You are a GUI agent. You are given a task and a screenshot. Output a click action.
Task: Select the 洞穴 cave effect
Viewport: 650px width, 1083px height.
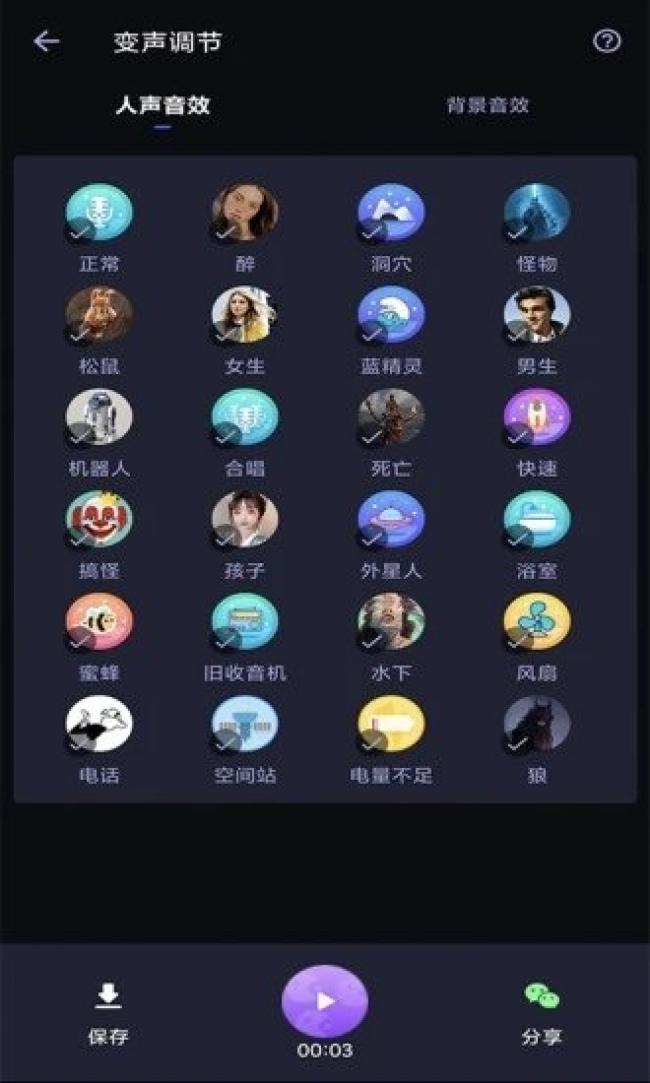click(391, 213)
